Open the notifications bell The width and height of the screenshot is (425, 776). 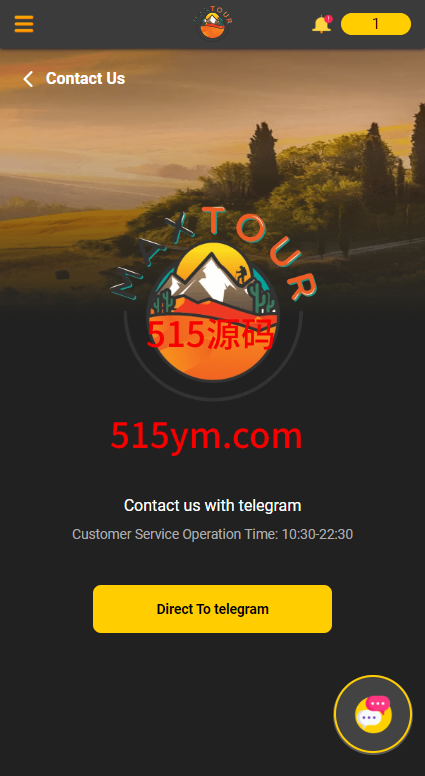pos(322,24)
